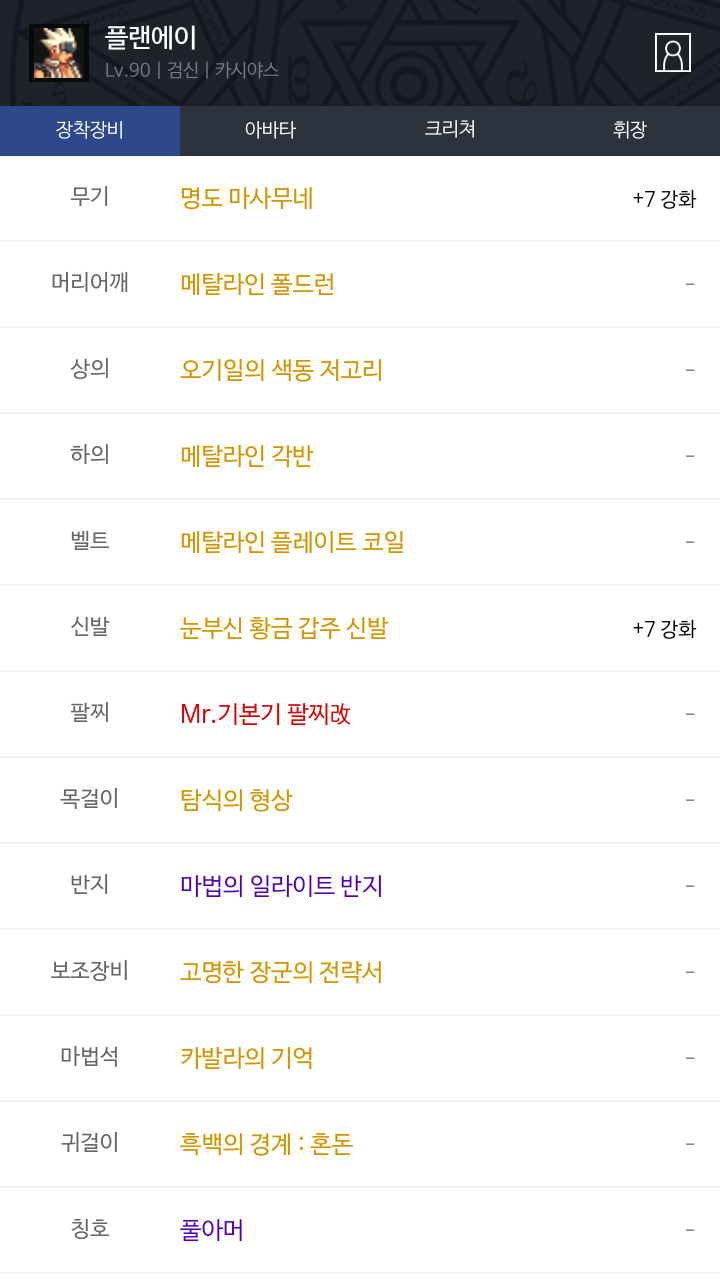
Task: Open the character profile icon
Action: tap(672, 53)
